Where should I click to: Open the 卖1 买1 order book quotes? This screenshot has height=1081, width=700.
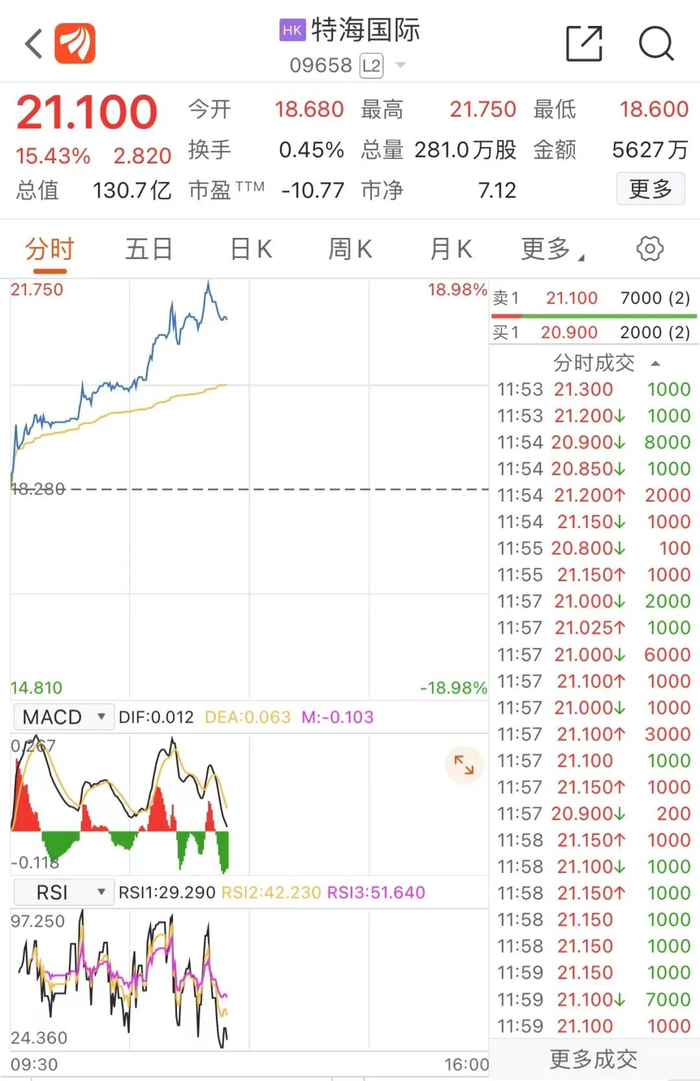pyautogui.click(x=594, y=315)
